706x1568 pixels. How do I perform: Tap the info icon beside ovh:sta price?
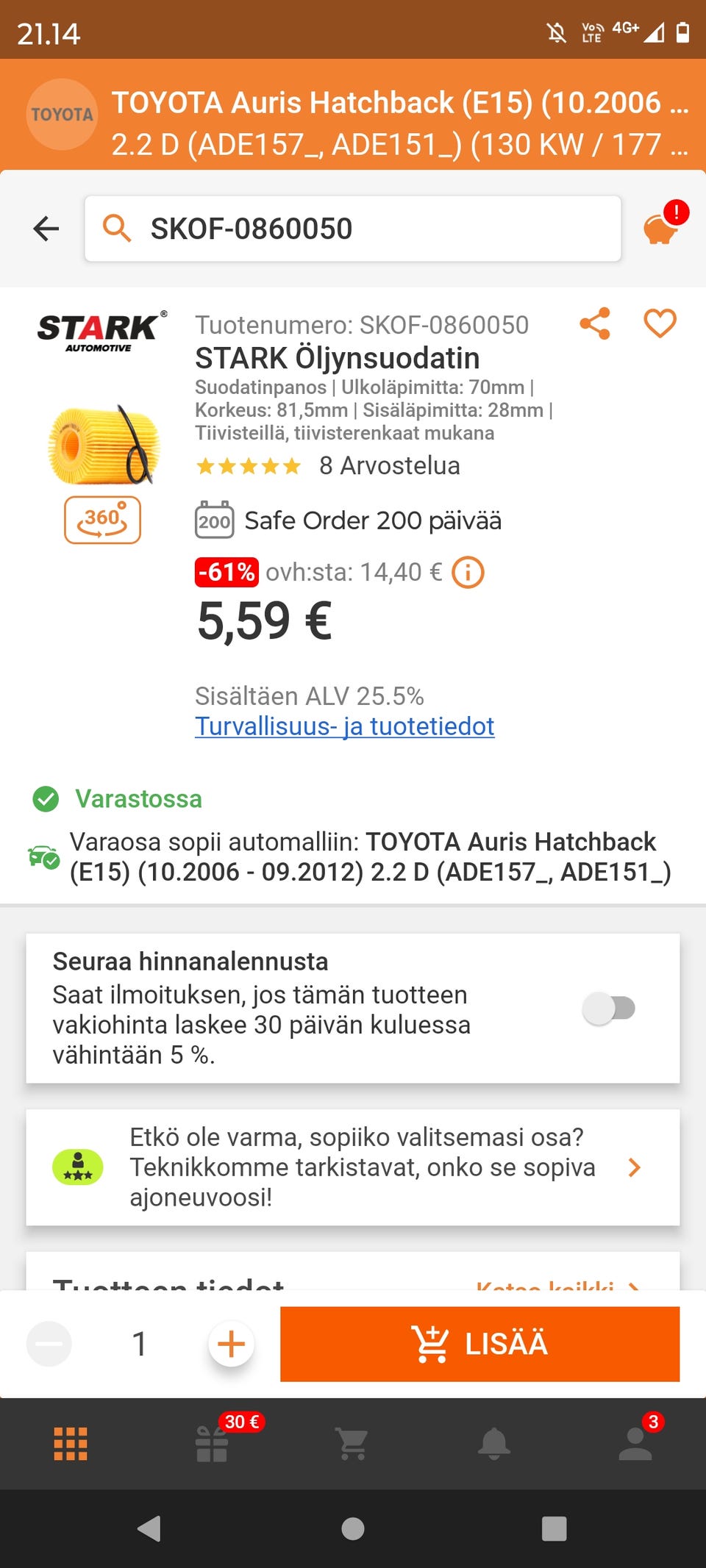coord(468,573)
